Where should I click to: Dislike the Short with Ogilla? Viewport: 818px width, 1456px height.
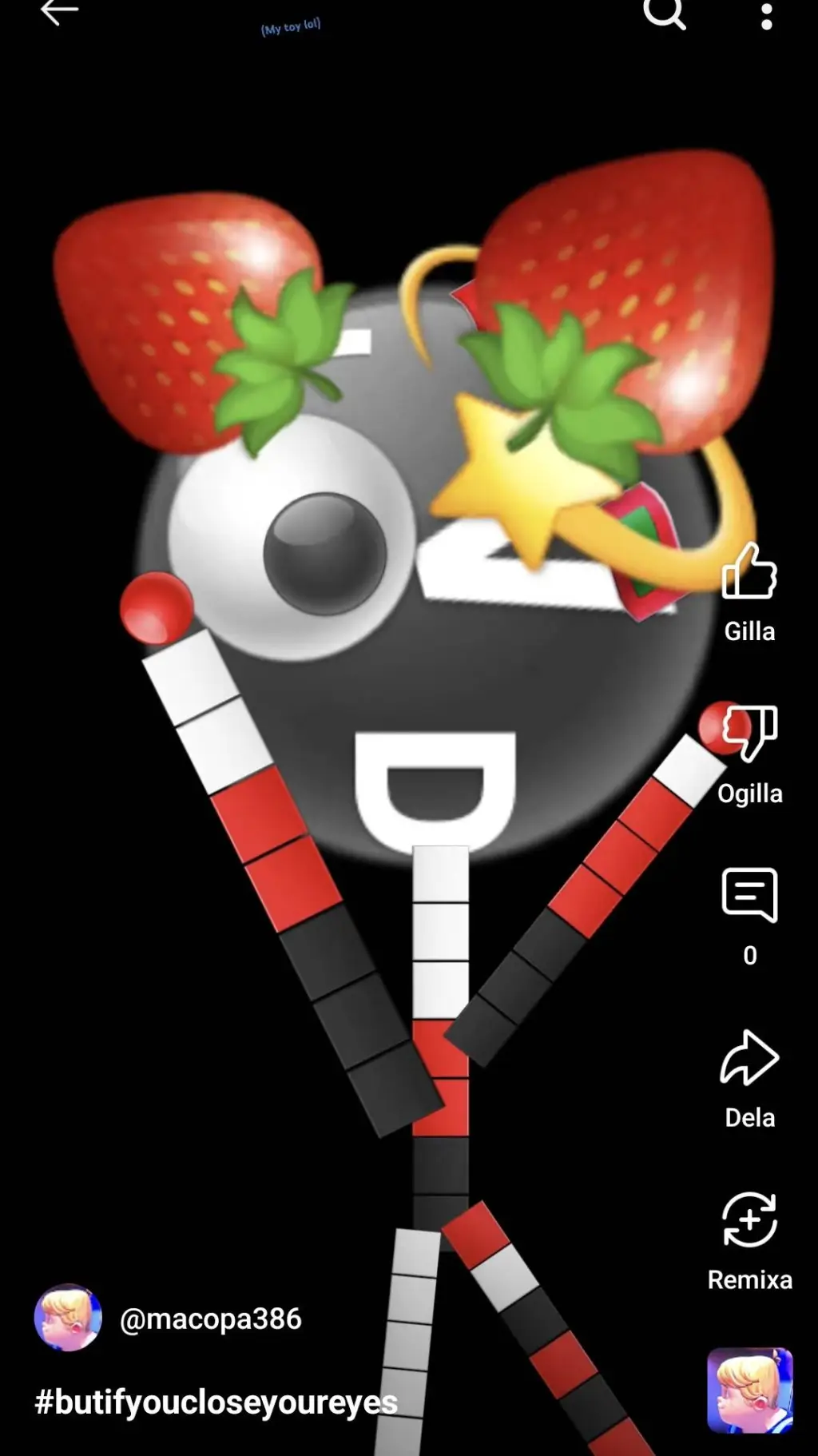click(x=749, y=732)
